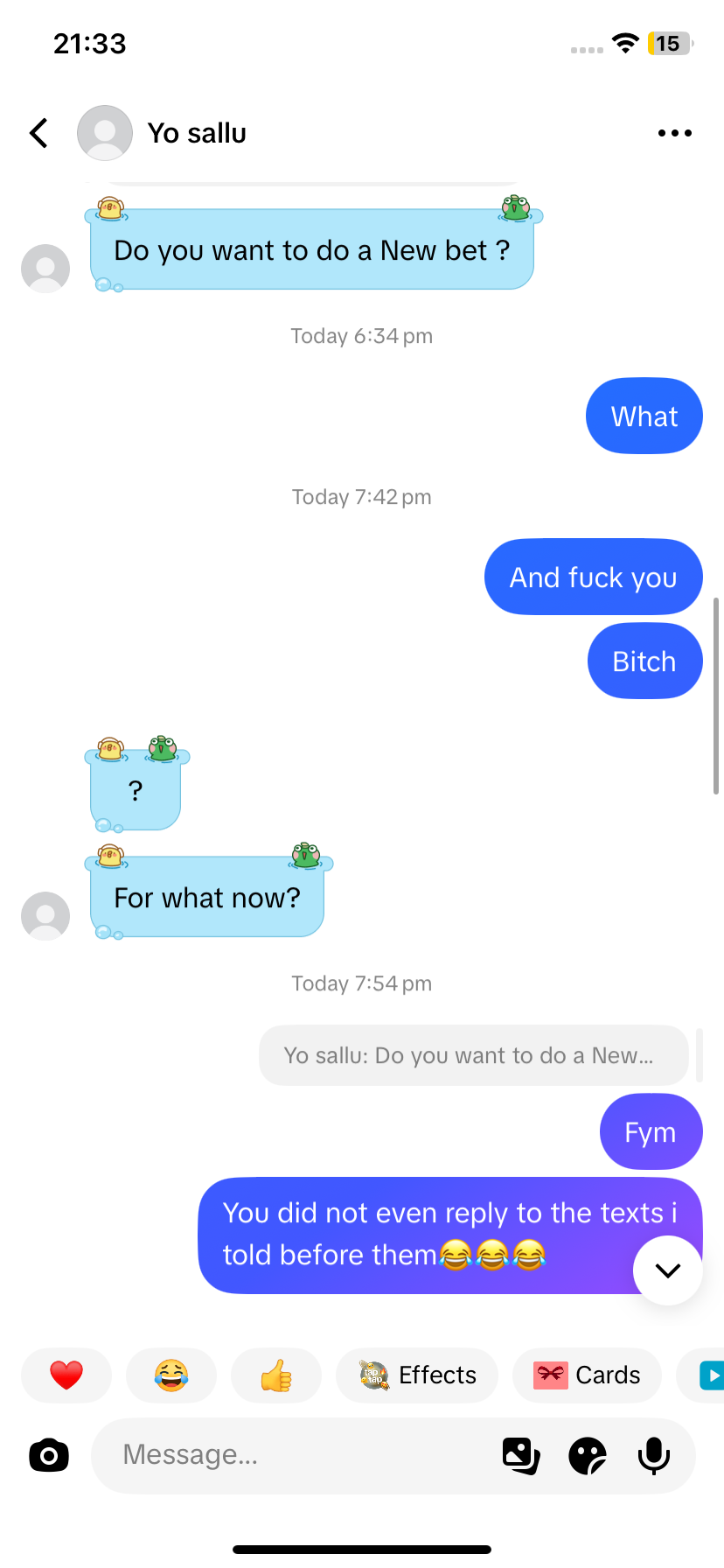Send the red heart quick reaction
The height and width of the screenshot is (1568, 724).
click(66, 1375)
